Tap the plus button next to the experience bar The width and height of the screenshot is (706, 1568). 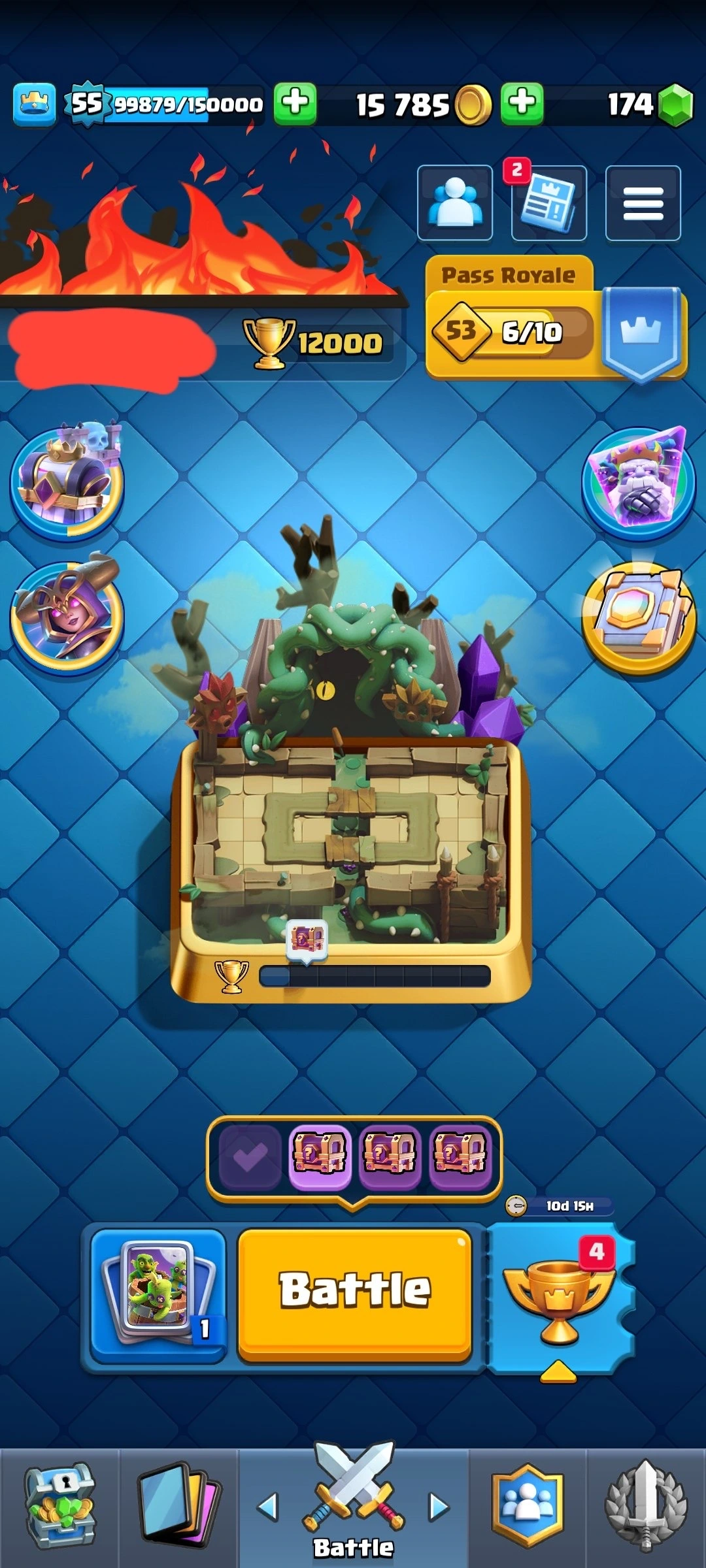point(295,103)
